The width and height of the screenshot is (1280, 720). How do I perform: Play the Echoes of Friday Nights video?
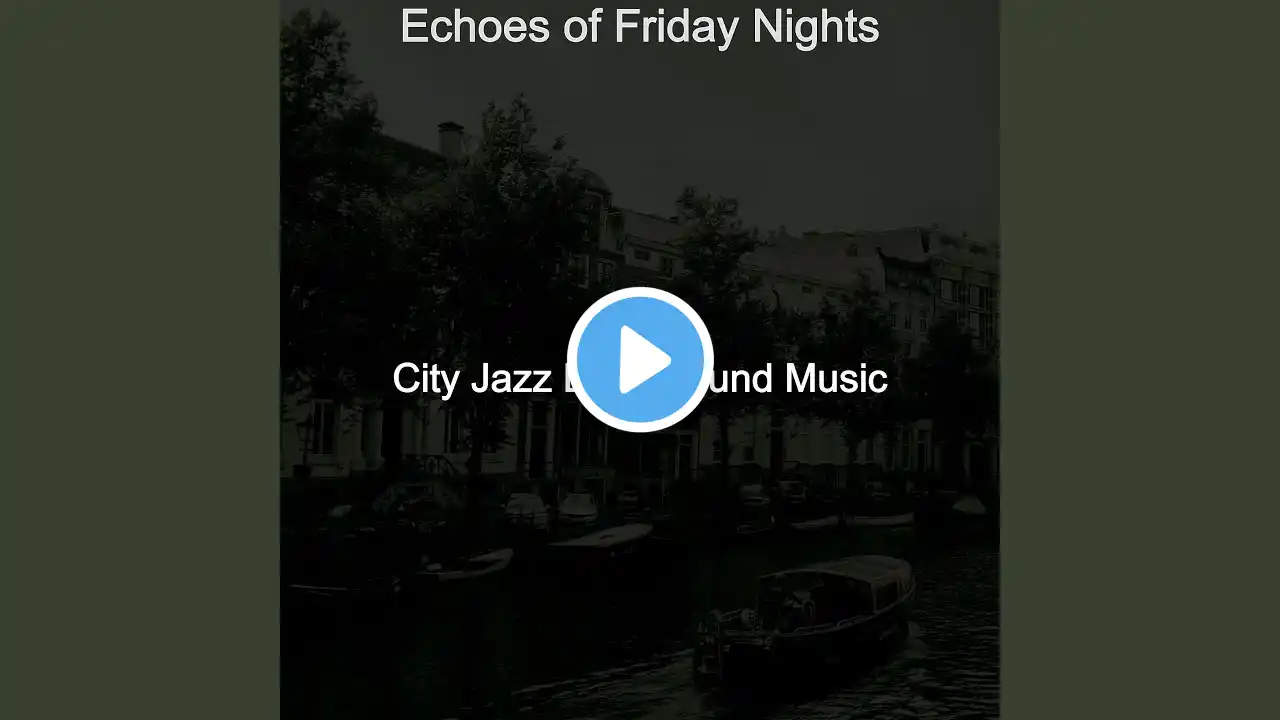point(640,360)
